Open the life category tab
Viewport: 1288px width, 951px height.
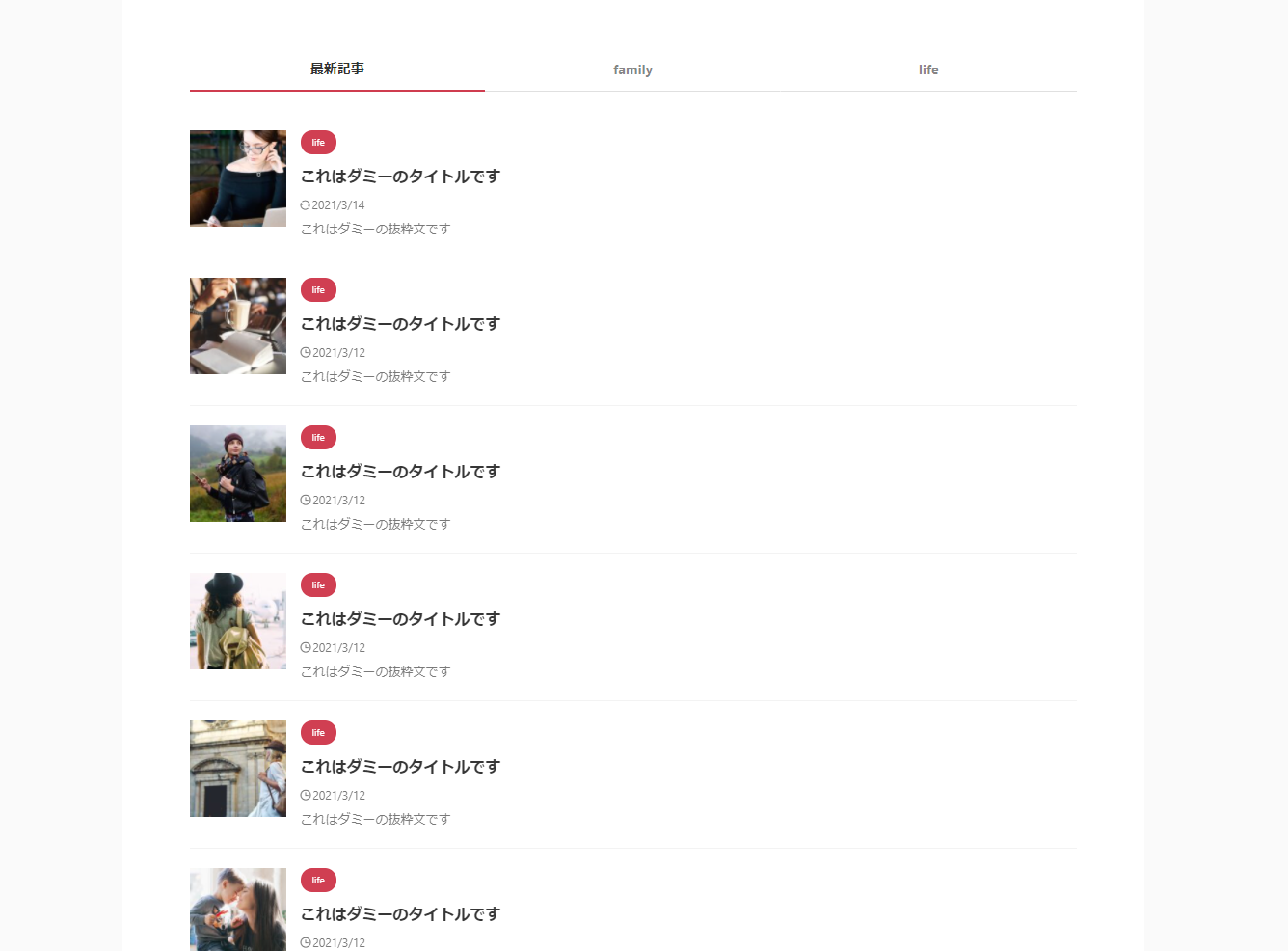927,69
